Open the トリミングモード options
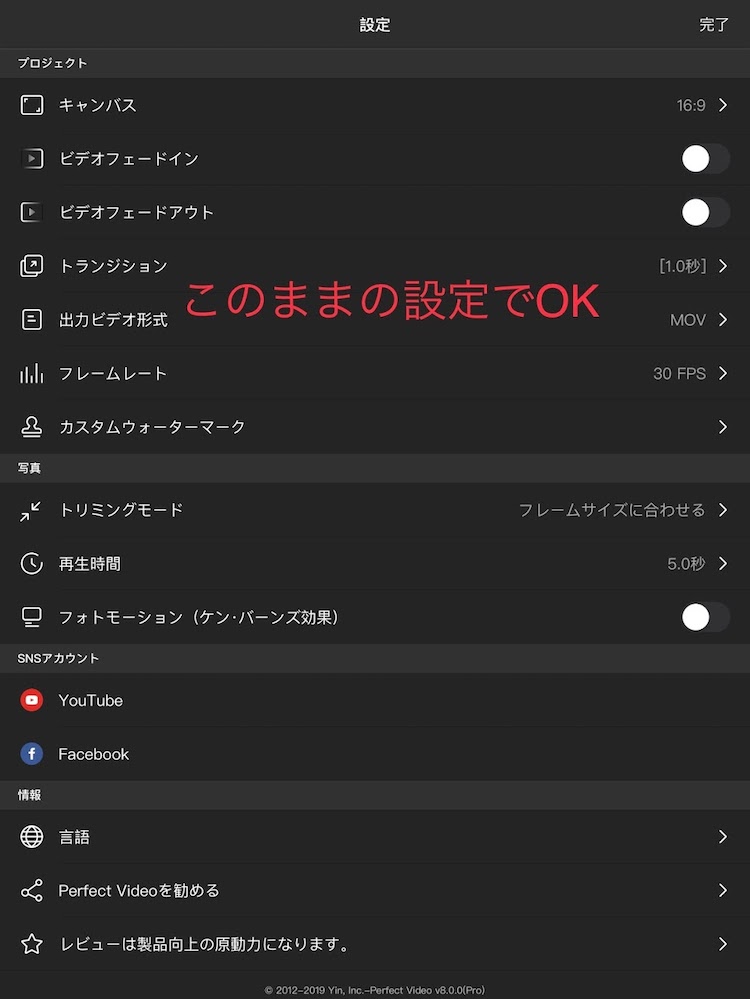 pos(375,510)
